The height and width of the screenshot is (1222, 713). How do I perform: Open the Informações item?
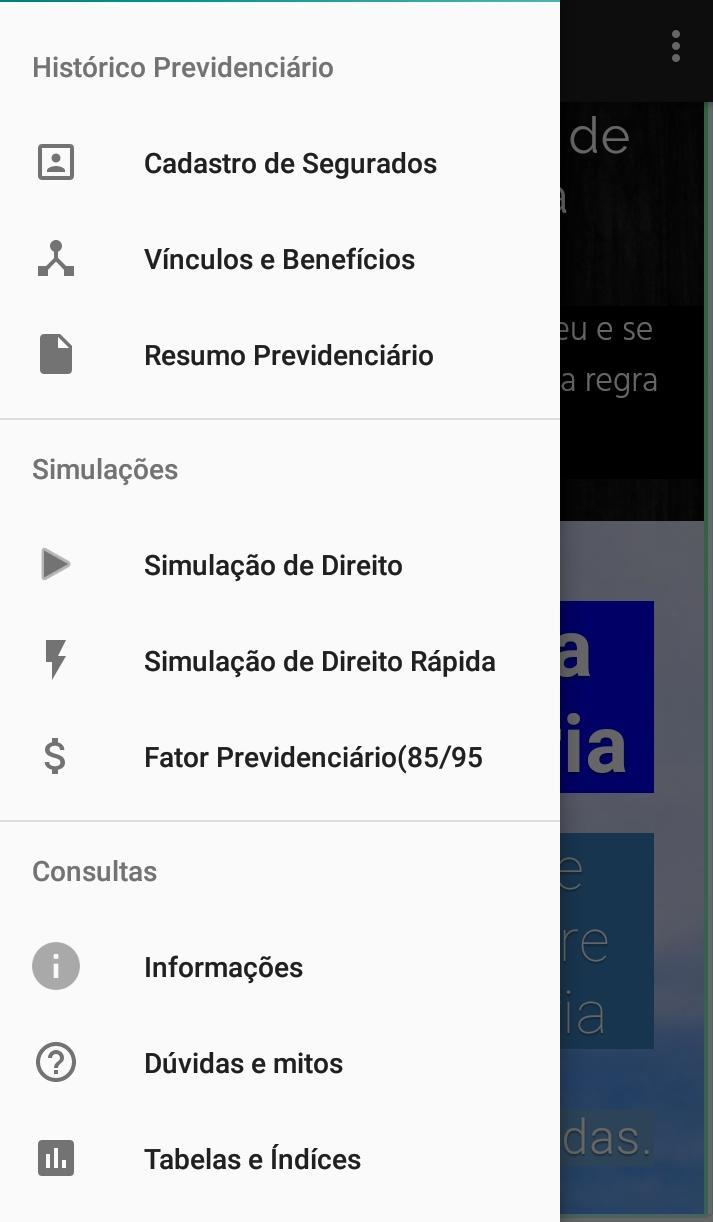pos(223,967)
